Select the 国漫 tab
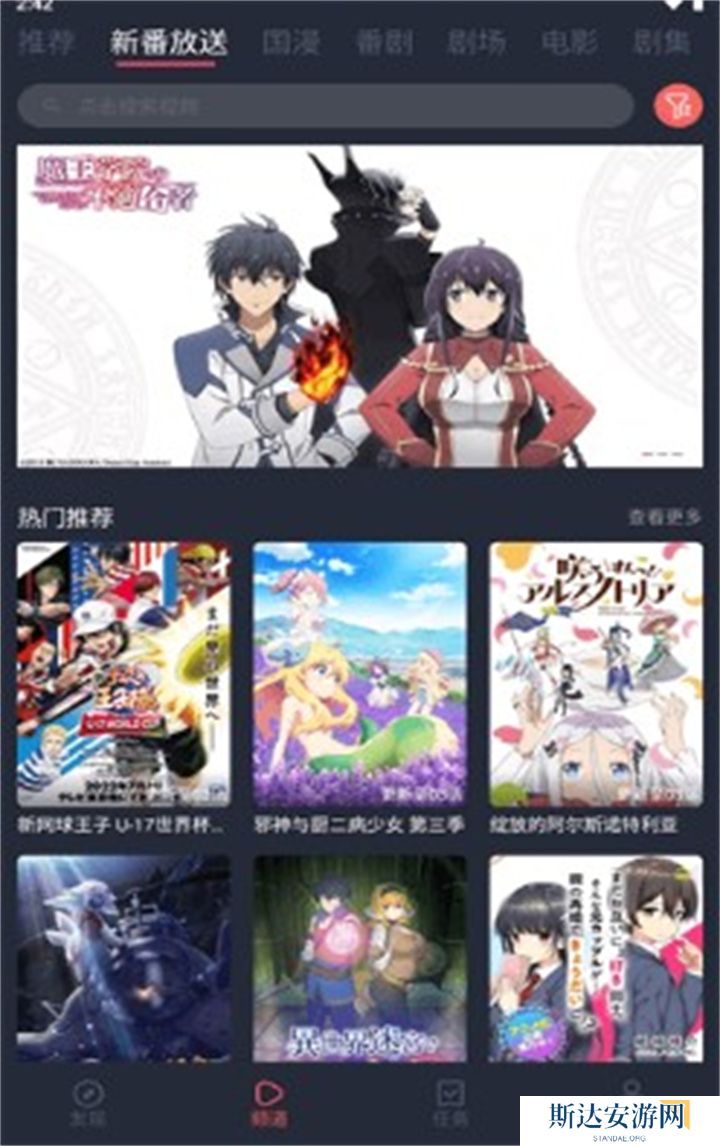Screen dimensions: 720x1146 point(290,42)
